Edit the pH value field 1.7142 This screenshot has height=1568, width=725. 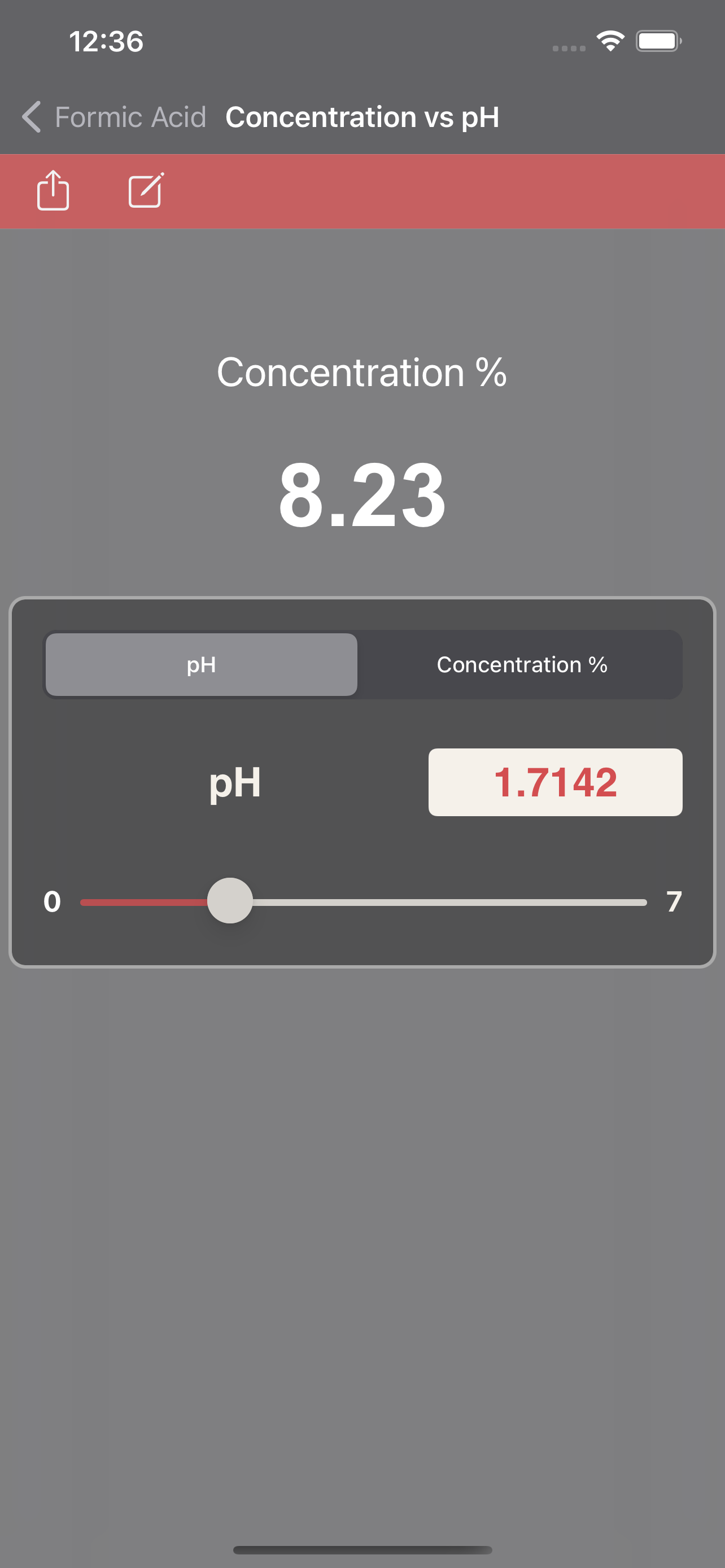tap(555, 782)
